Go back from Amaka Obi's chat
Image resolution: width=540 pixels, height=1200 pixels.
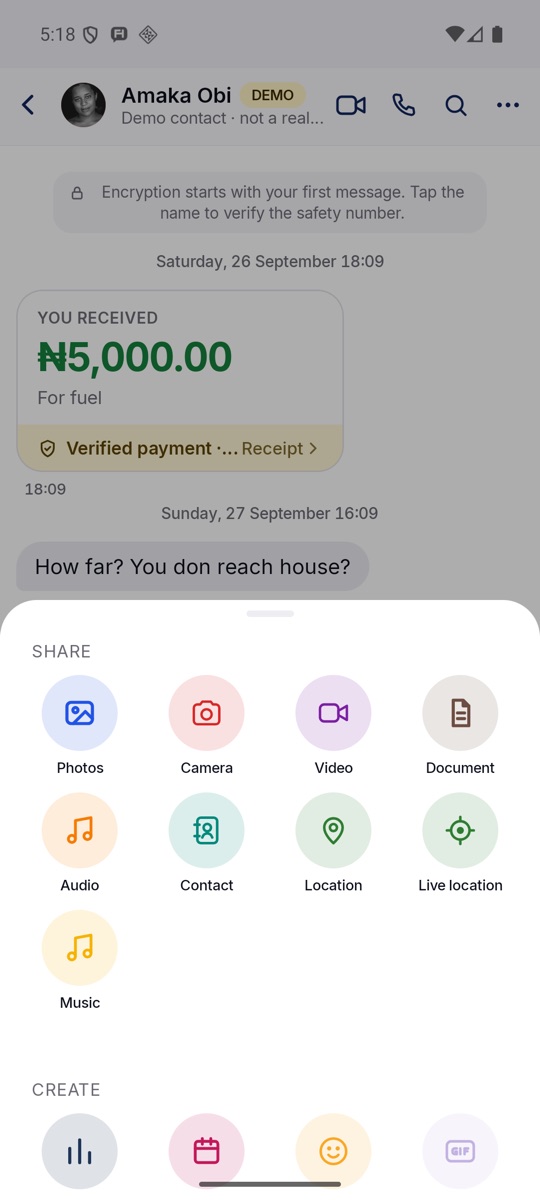[28, 105]
